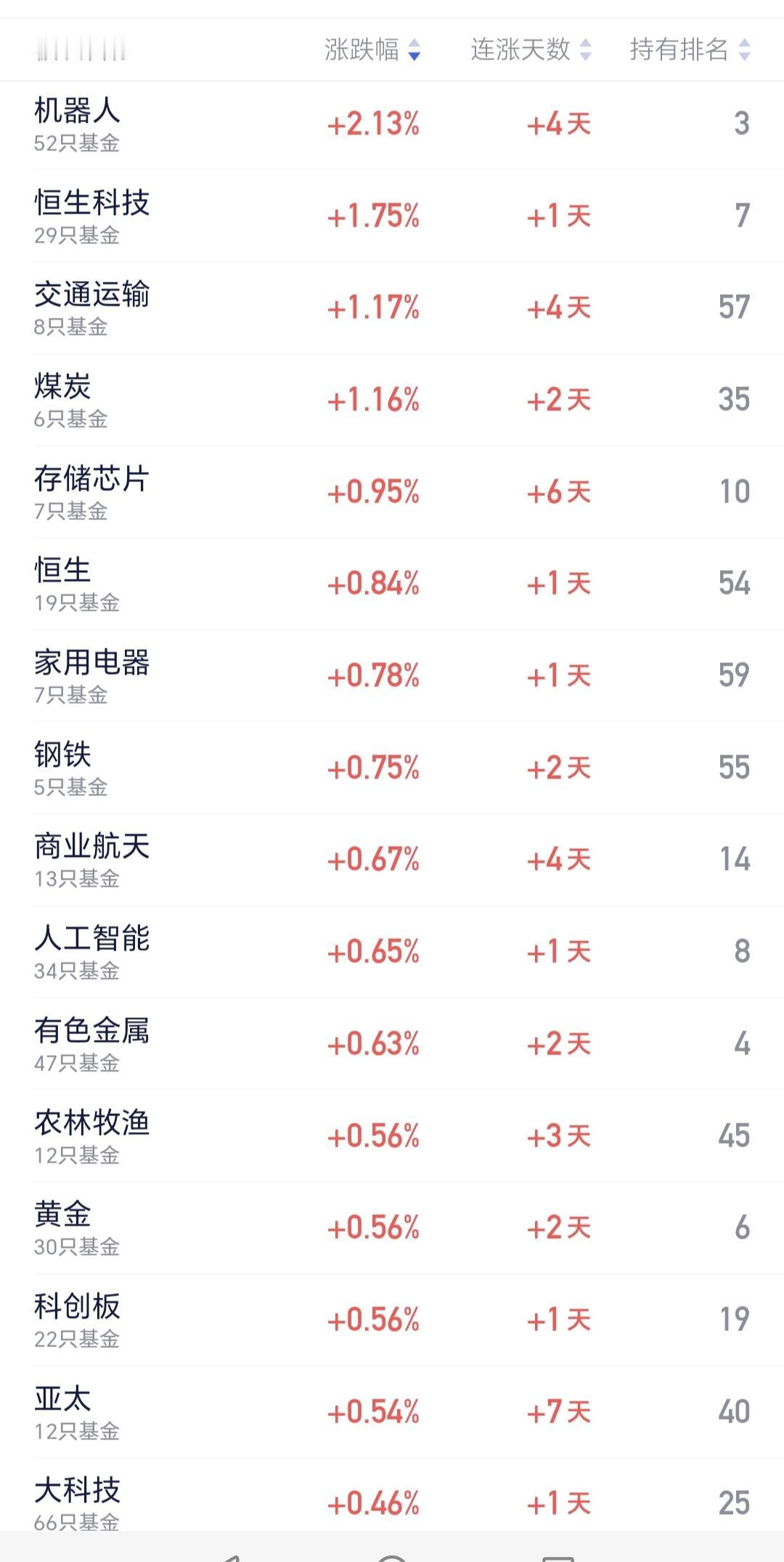This screenshot has height=1562, width=784.
Task: Tap the share arrow icon in bottom bar
Action: 232,1558
